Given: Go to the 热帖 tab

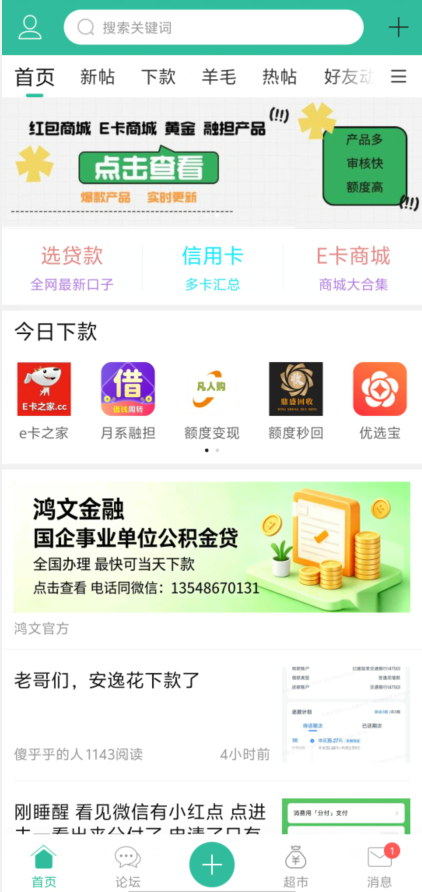Looking at the screenshot, I should (x=279, y=77).
